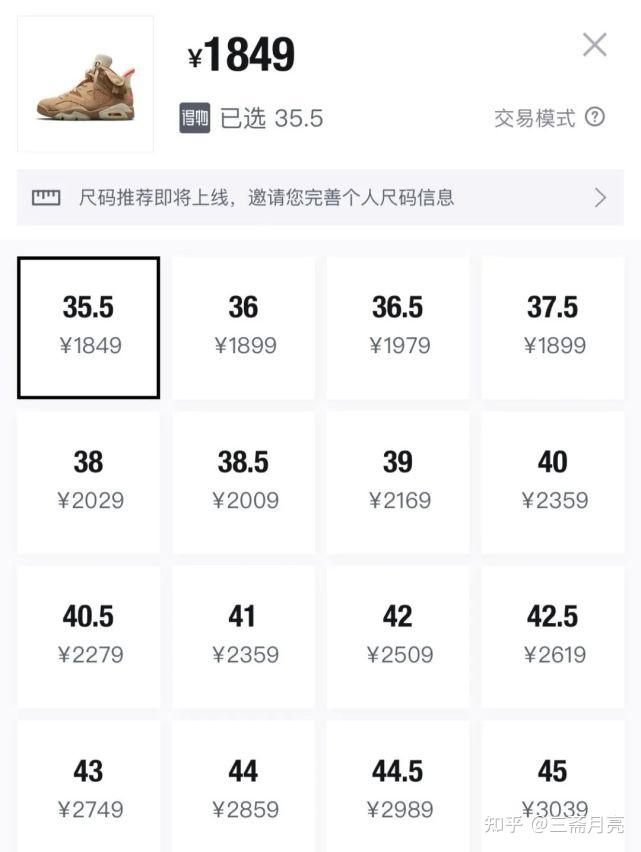
Task: Pick size 38.5 priced ¥2009
Action: (243, 481)
